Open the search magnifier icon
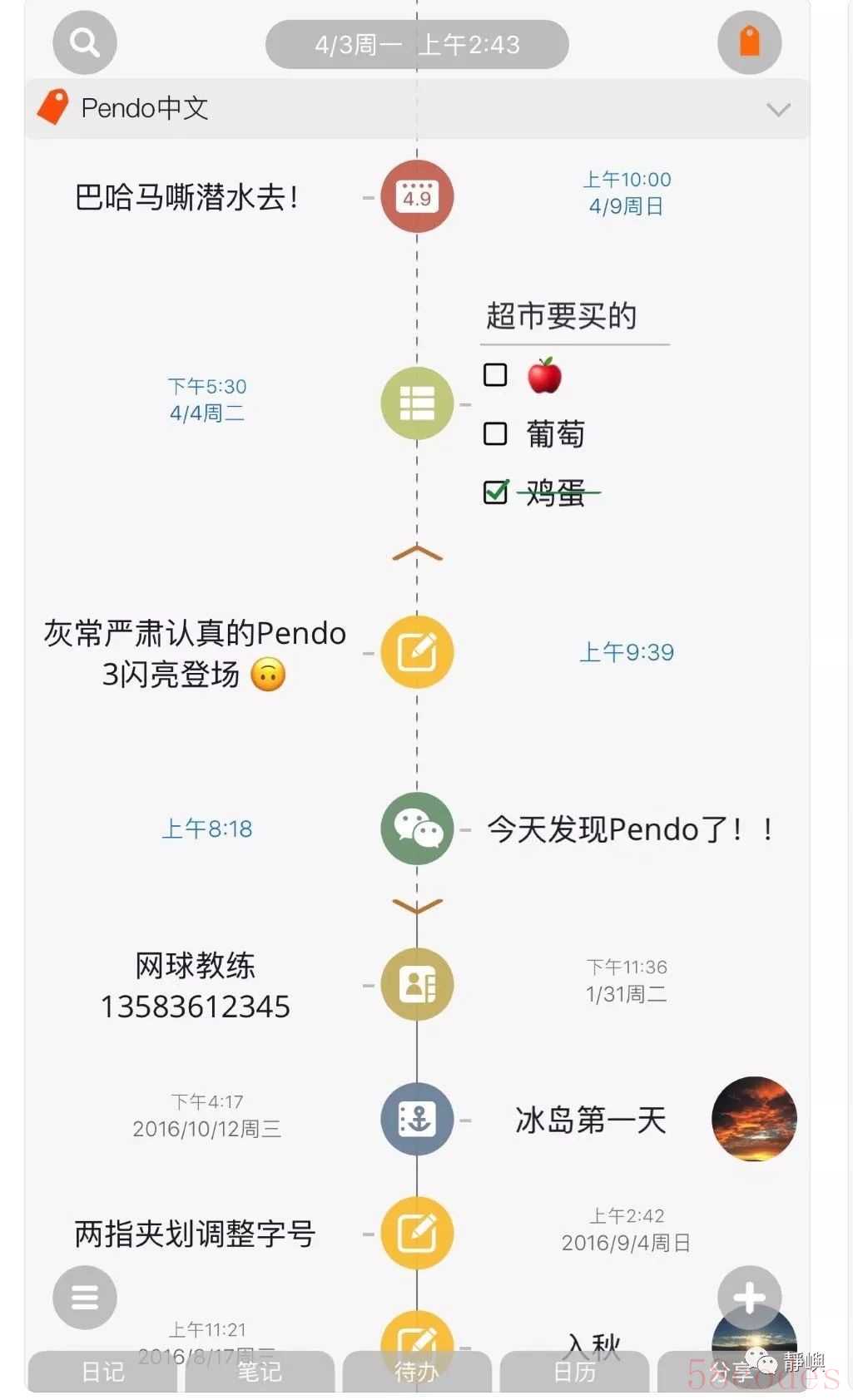 (85, 42)
